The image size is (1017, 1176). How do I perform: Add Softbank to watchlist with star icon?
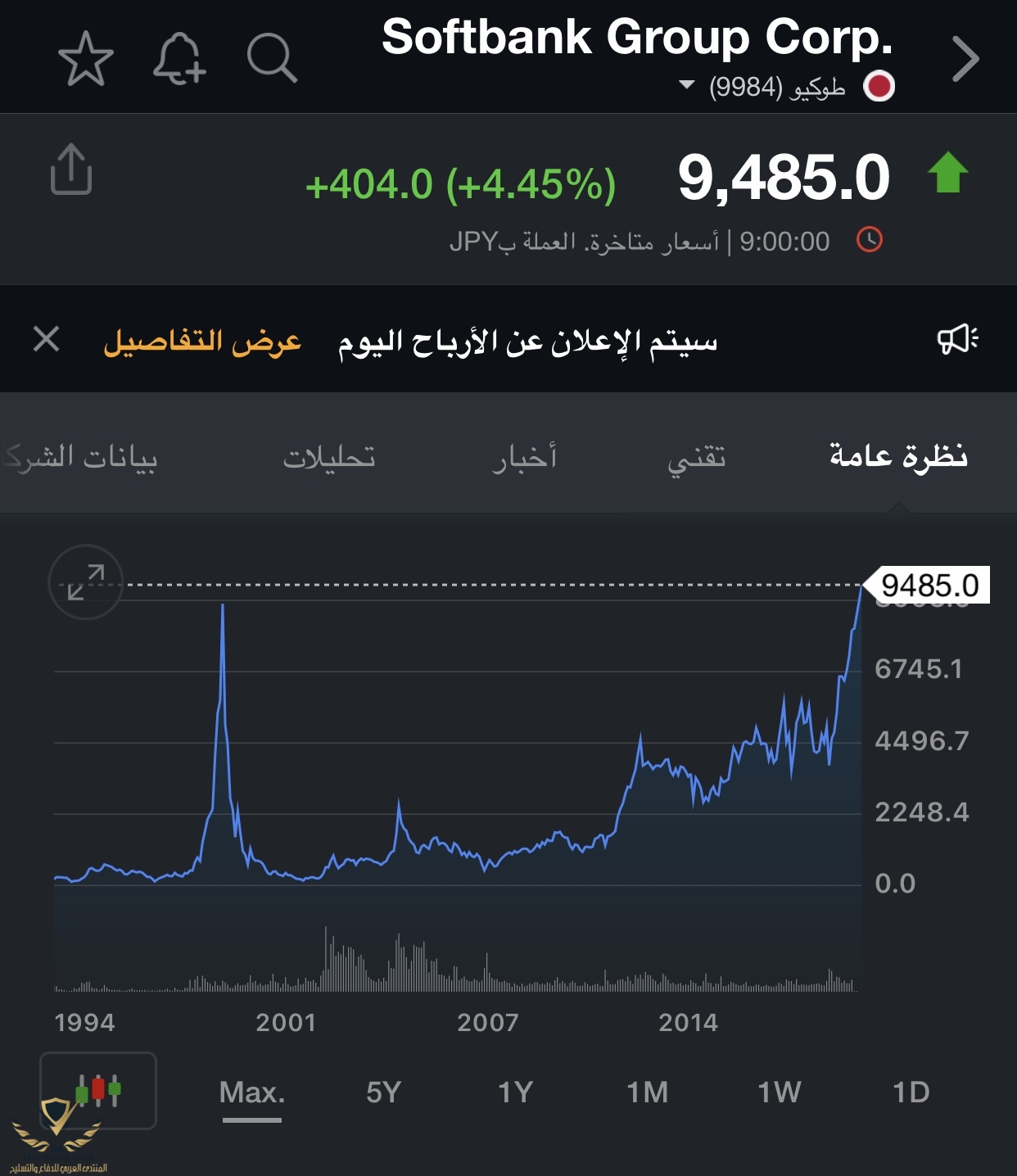(x=86, y=59)
